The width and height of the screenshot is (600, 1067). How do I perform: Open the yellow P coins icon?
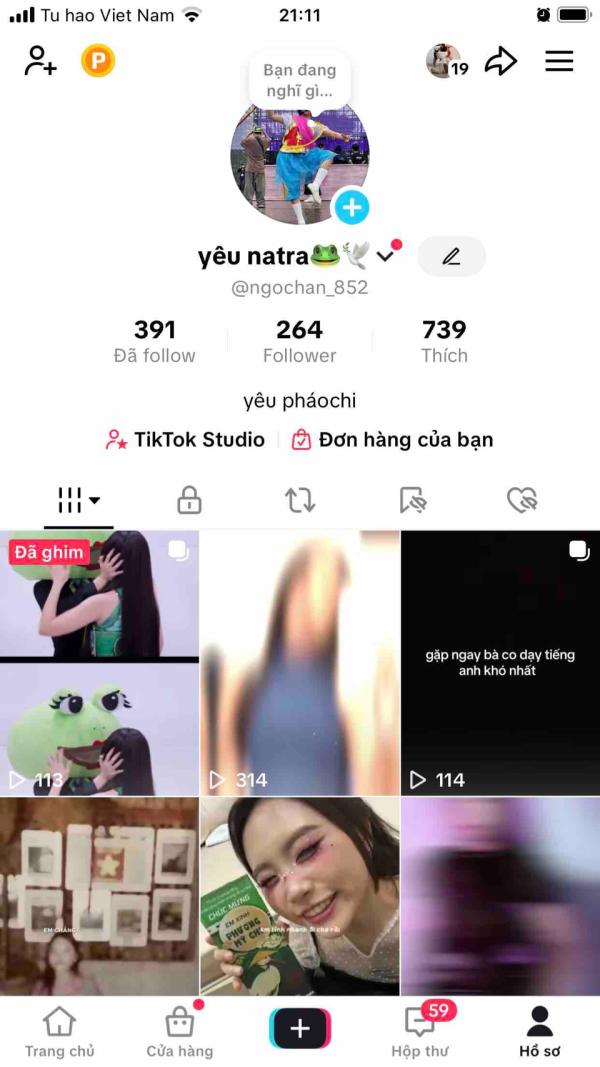98,61
